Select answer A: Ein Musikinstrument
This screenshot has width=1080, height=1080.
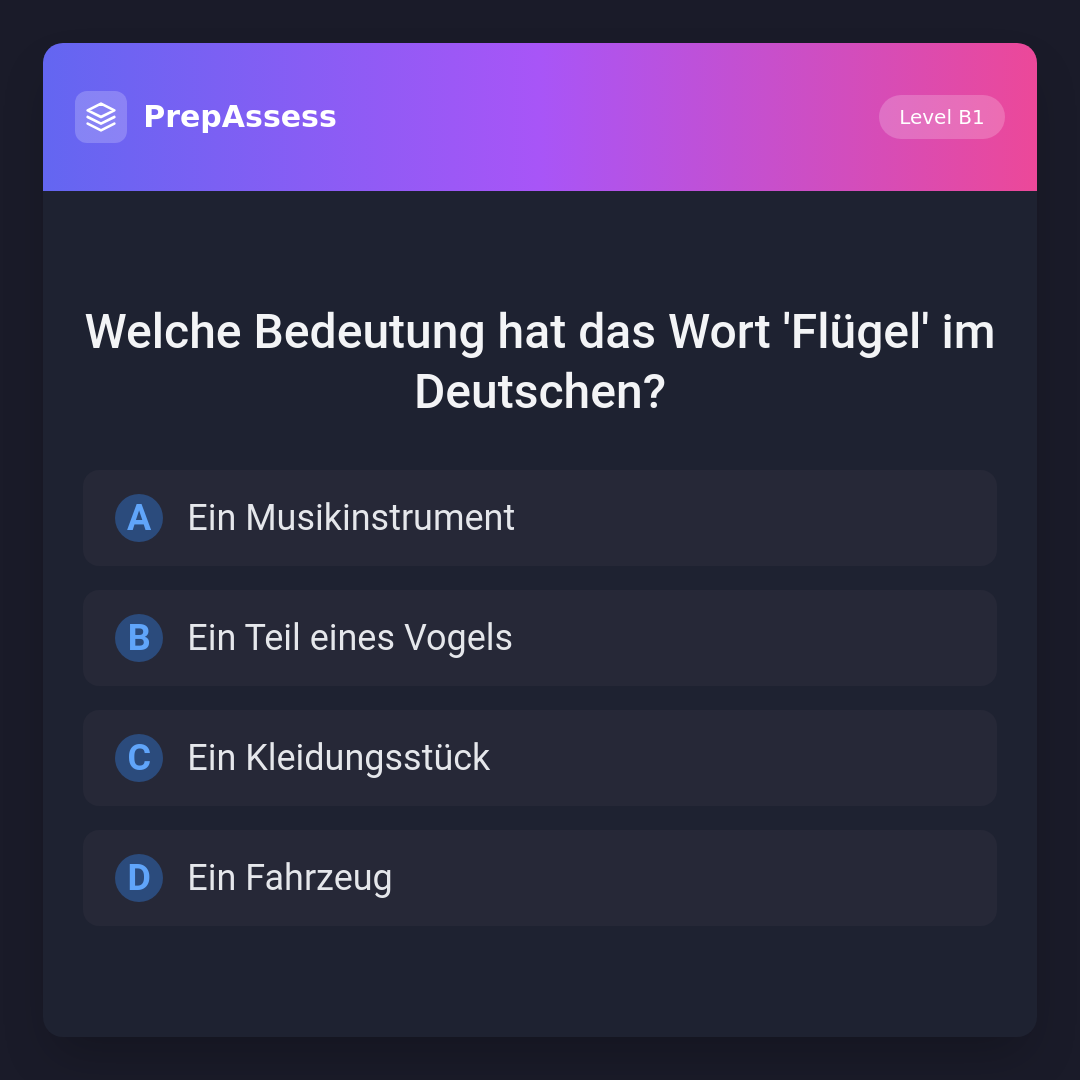pos(540,518)
